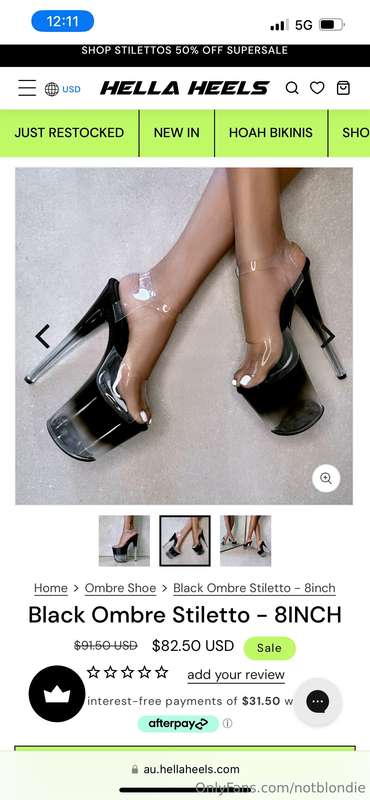370x800 pixels.
Task: Go to the Home breadcrumb
Action: (51, 588)
